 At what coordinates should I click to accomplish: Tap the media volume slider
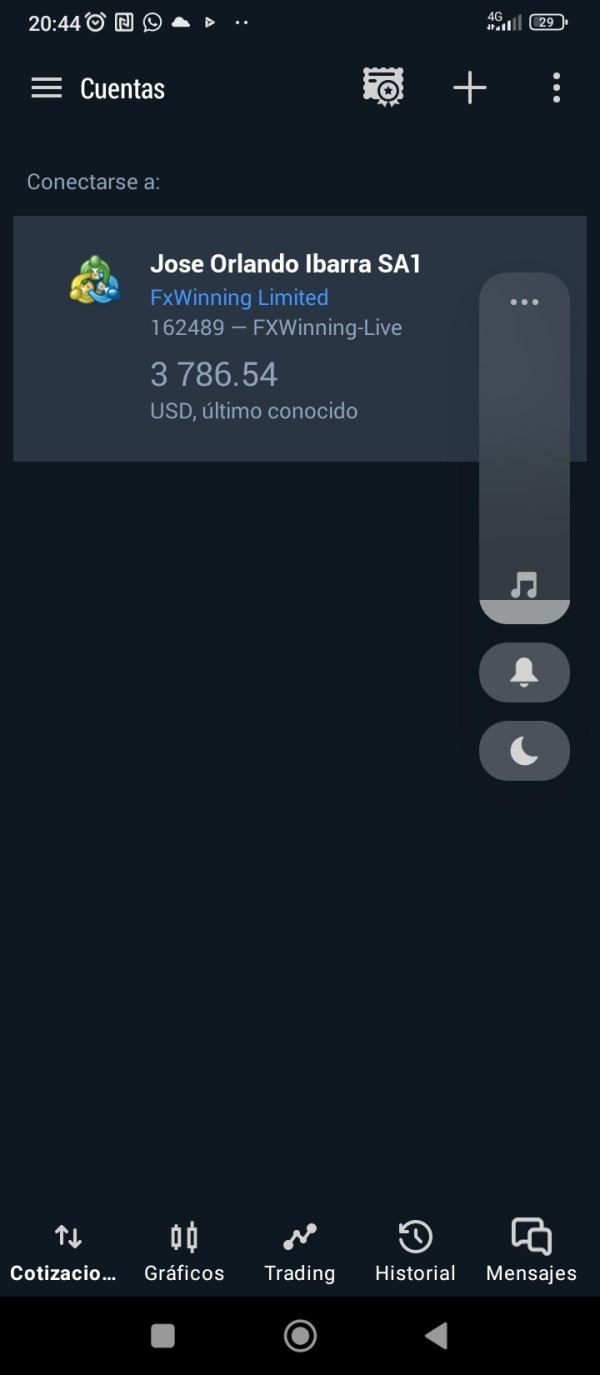tap(524, 448)
